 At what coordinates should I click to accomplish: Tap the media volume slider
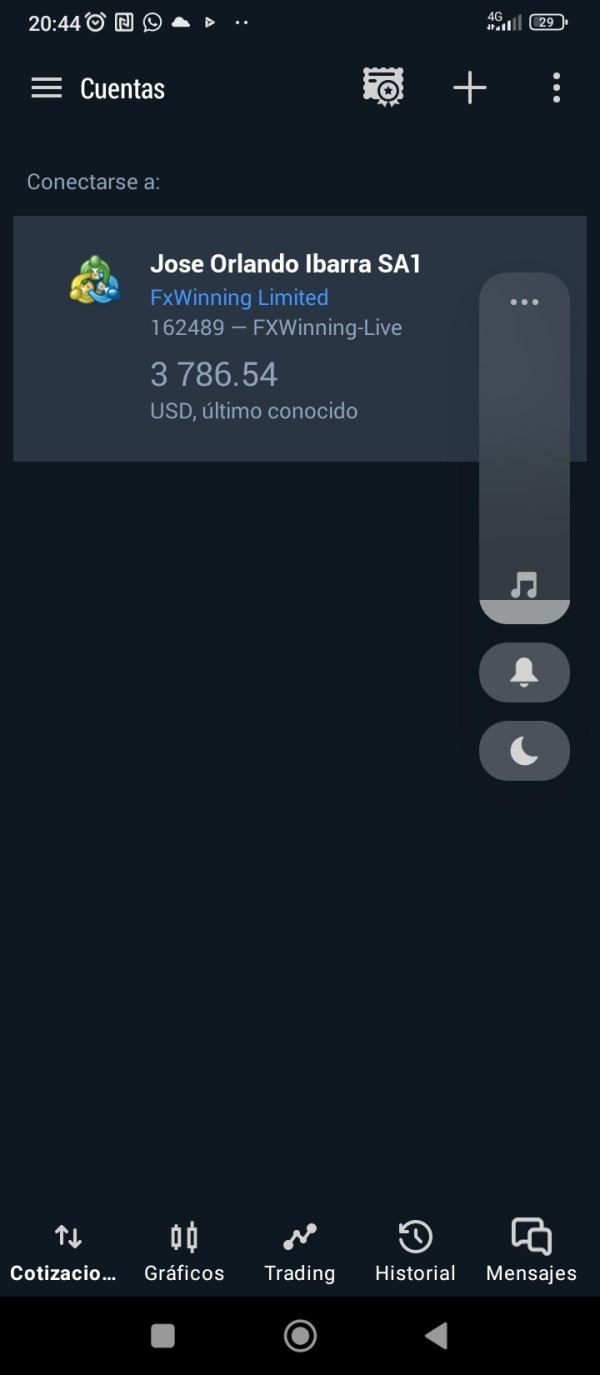tap(524, 448)
